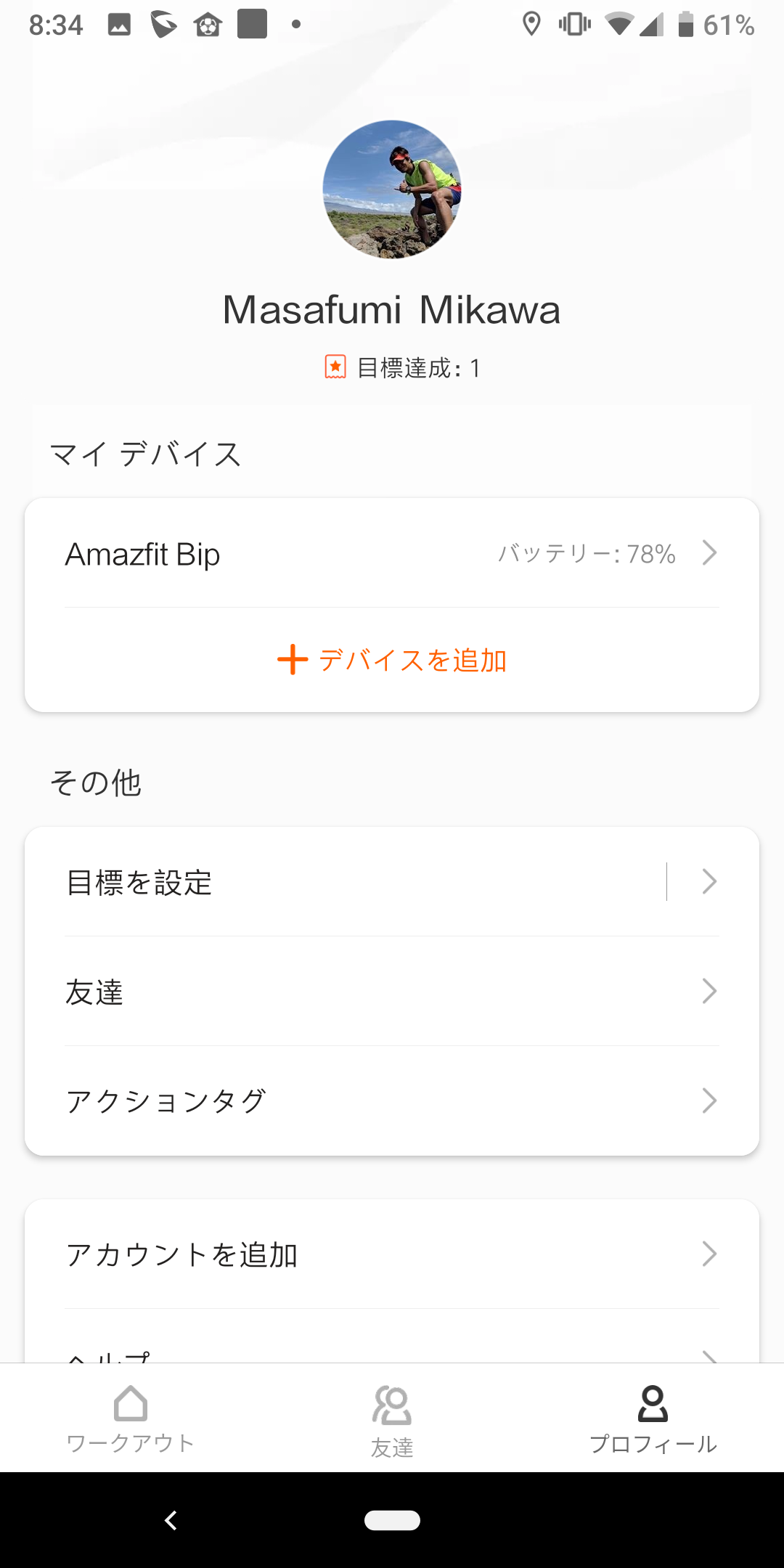The width and height of the screenshot is (784, 1568).
Task: Switch to the 友達 bottom tab
Action: tap(392, 1418)
